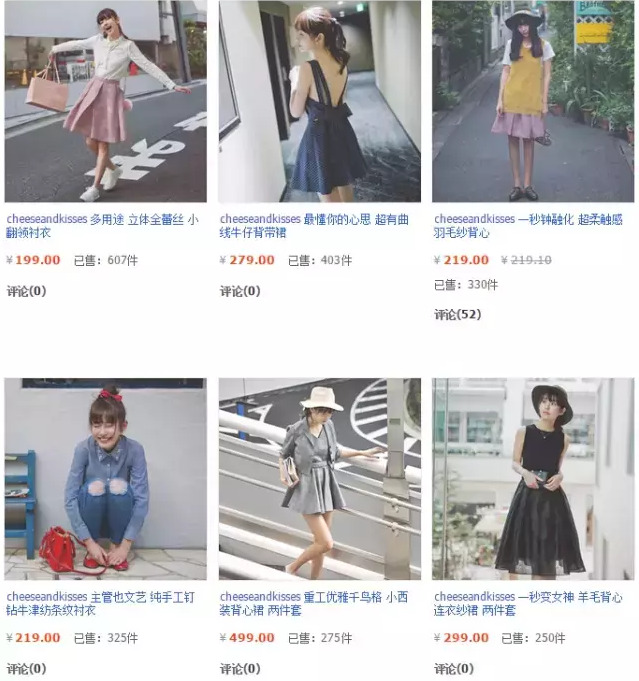Open title link 最懂你的心思 牛仔背带裙
The width and height of the screenshot is (639, 681).
click(315, 225)
